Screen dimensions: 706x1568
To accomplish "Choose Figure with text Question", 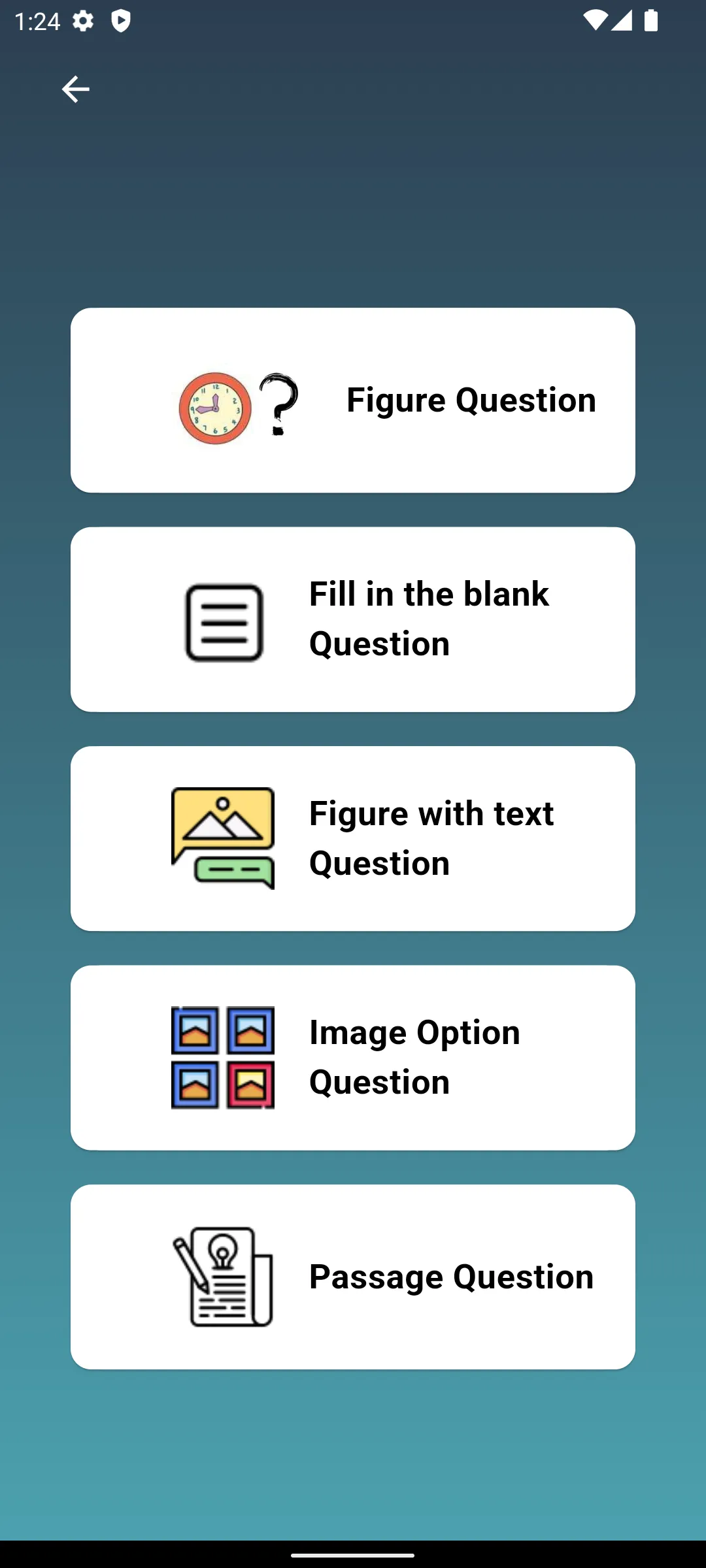I will click(353, 838).
